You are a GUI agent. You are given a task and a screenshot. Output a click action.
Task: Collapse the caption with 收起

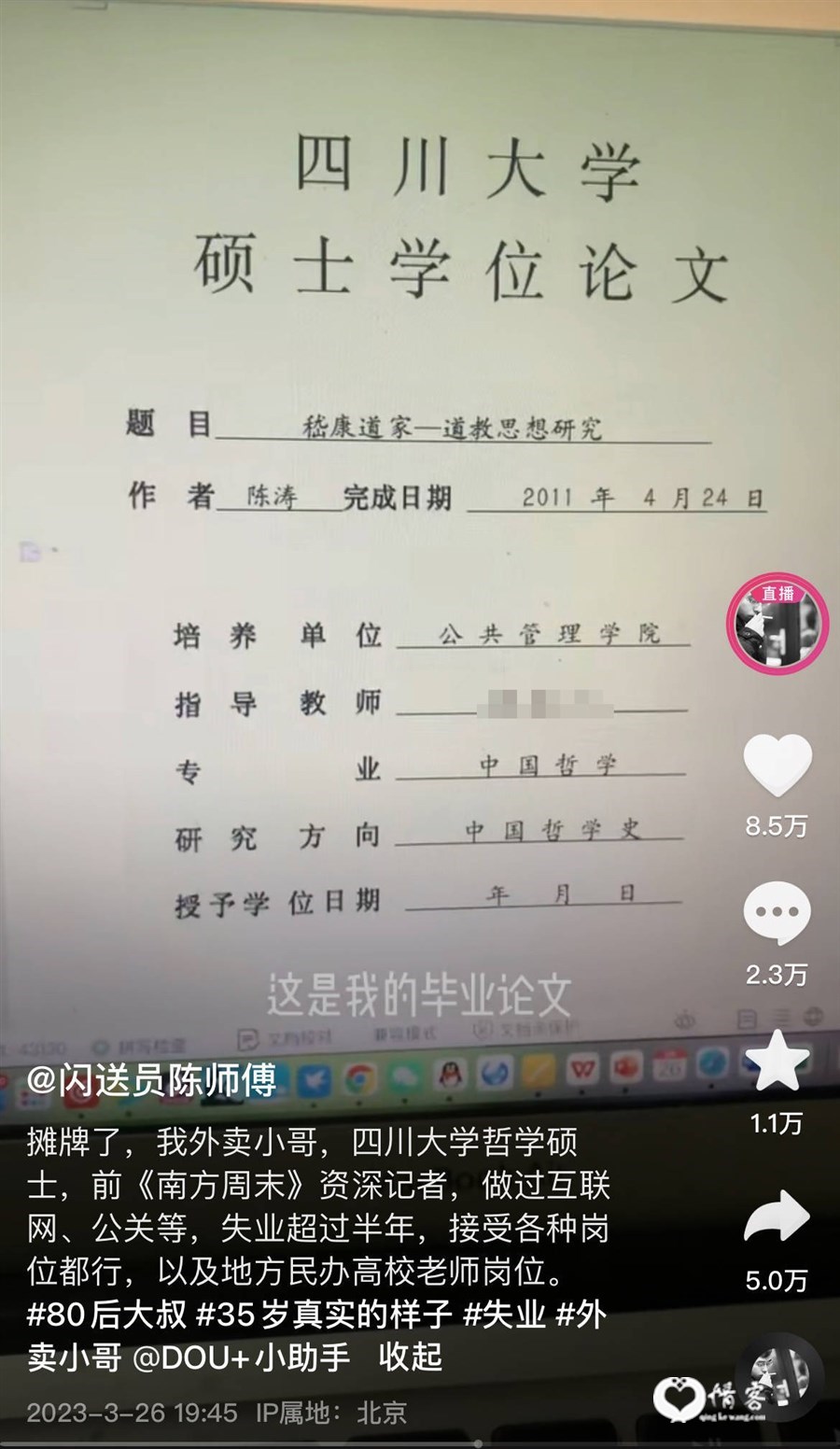(x=410, y=1358)
